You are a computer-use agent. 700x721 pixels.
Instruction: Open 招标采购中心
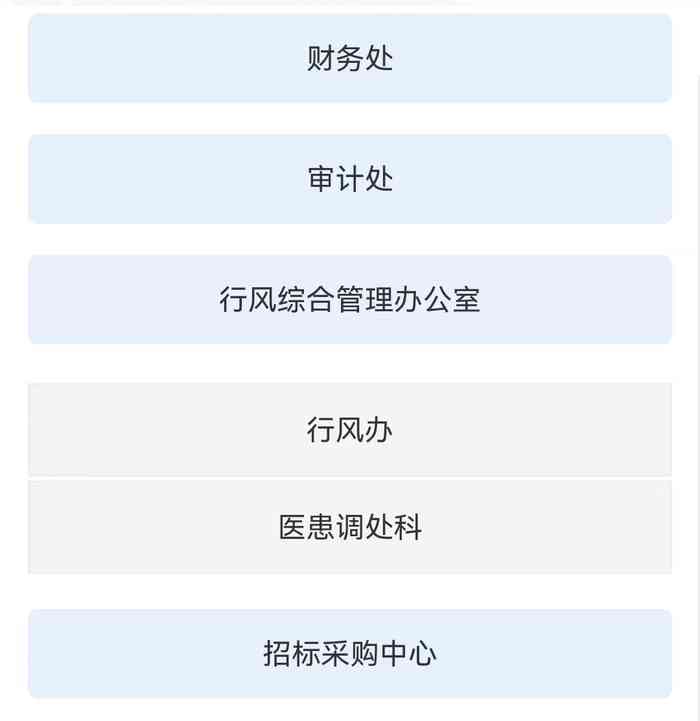[350, 654]
